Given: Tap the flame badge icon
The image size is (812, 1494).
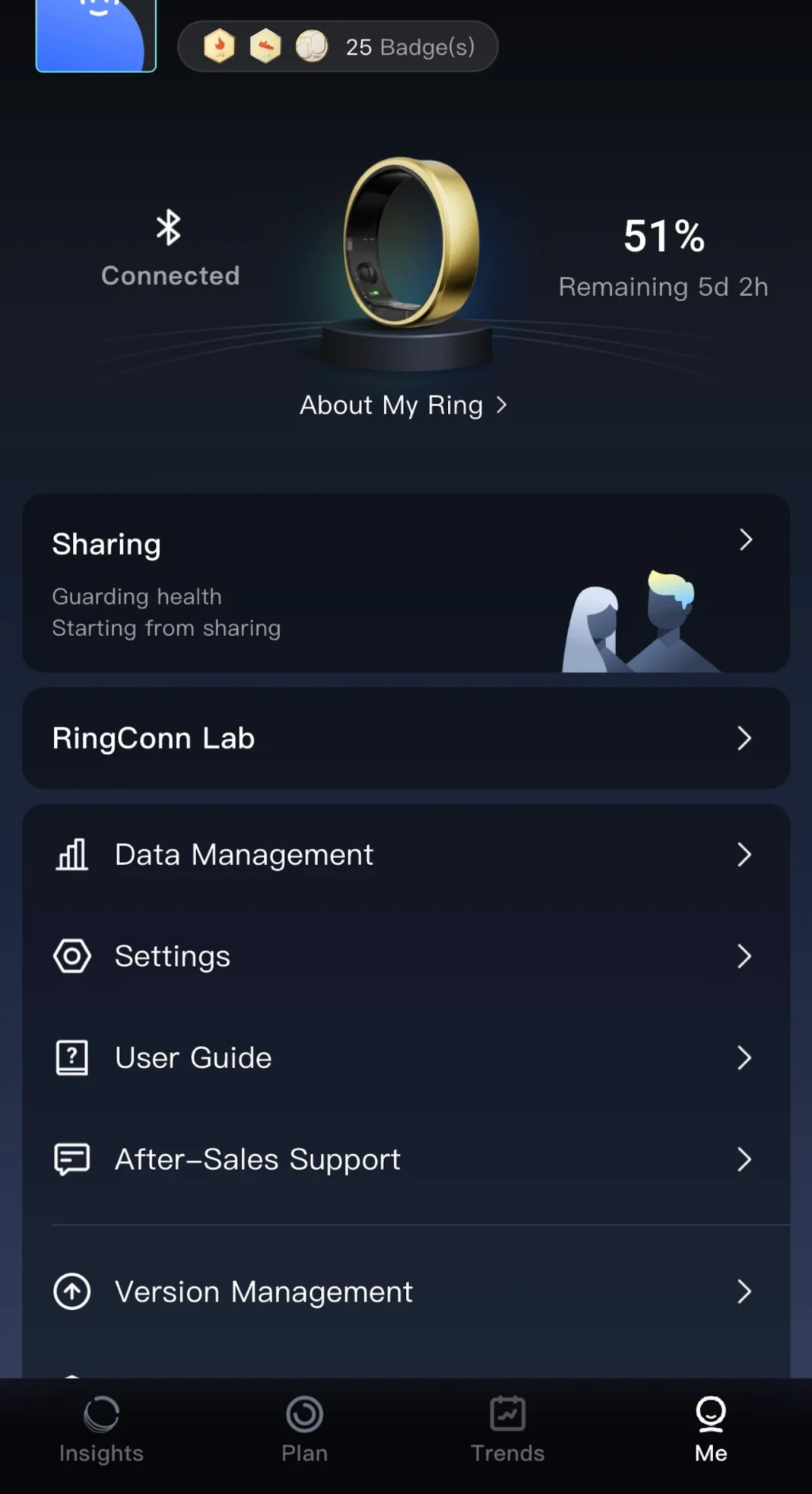Looking at the screenshot, I should click(219, 46).
